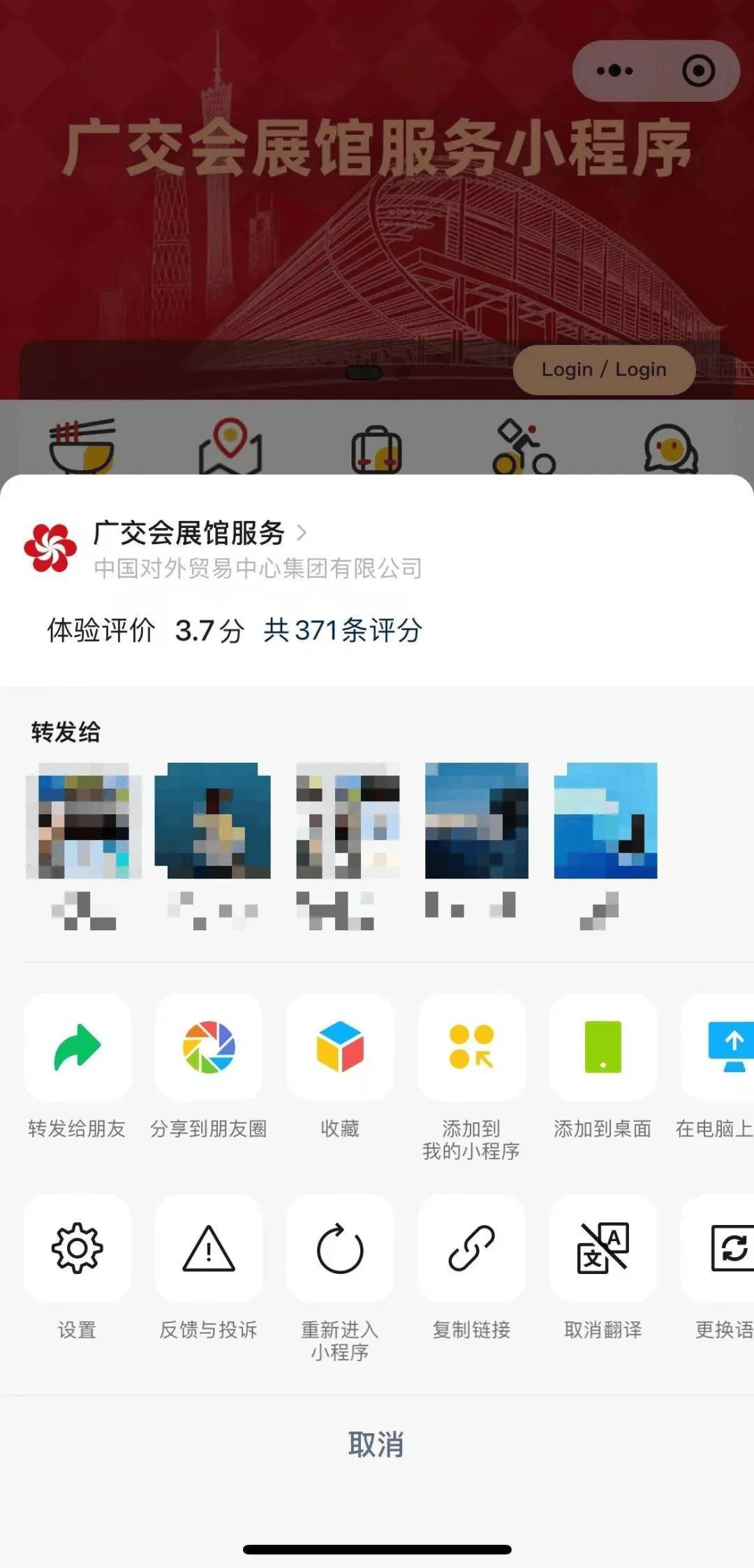754x1568 pixels.
Task: Choose 添加到桌面 shortcut
Action: click(603, 1048)
